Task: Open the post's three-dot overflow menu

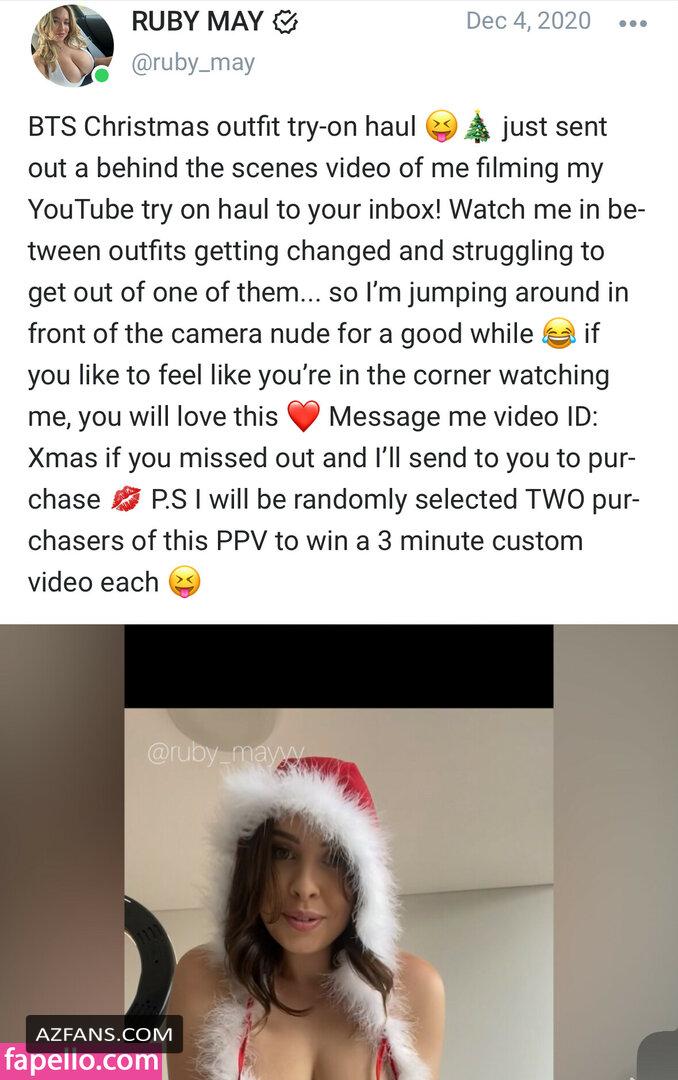Action: click(633, 23)
